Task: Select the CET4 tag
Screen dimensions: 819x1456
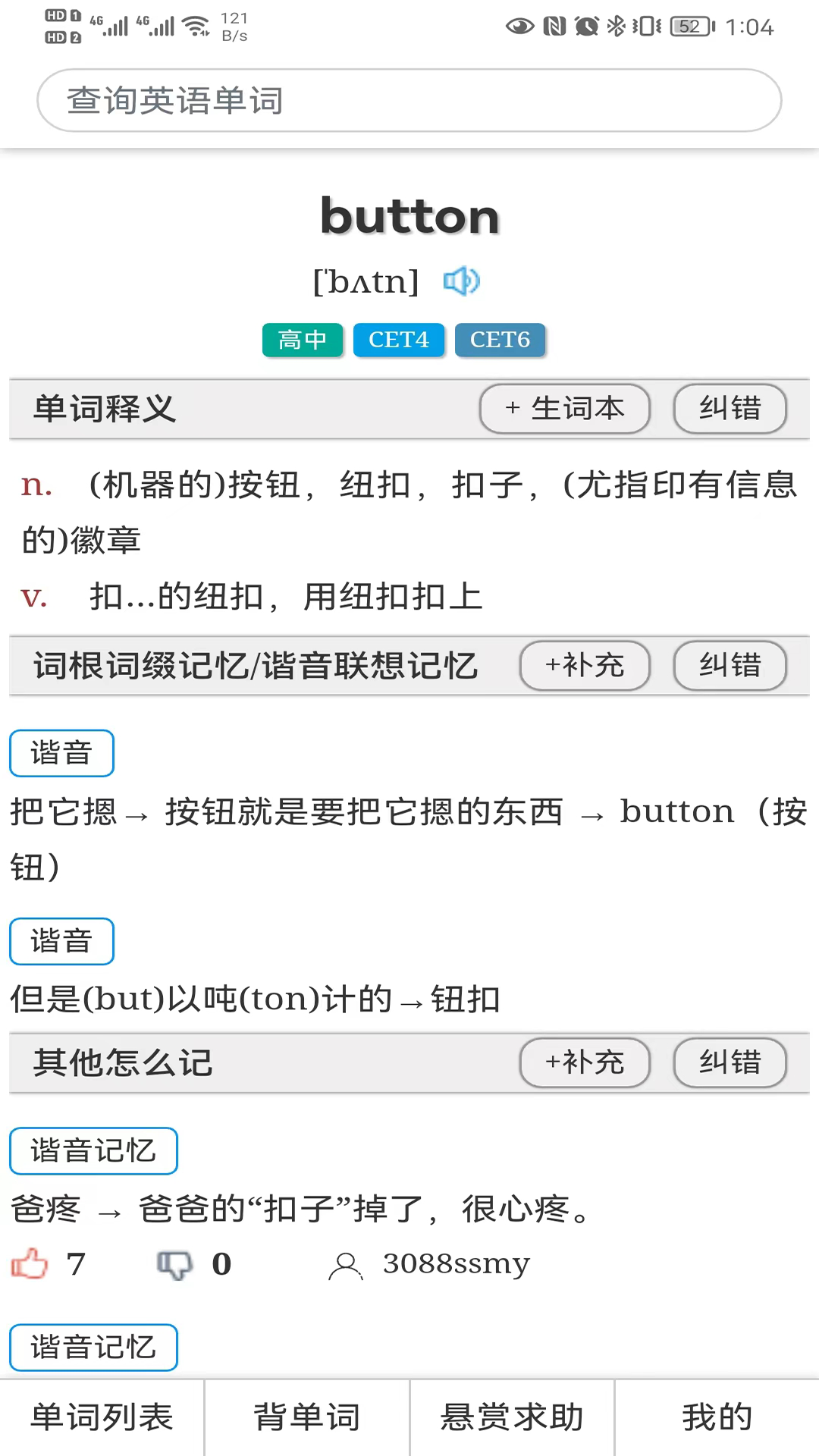Action: pyautogui.click(x=398, y=340)
